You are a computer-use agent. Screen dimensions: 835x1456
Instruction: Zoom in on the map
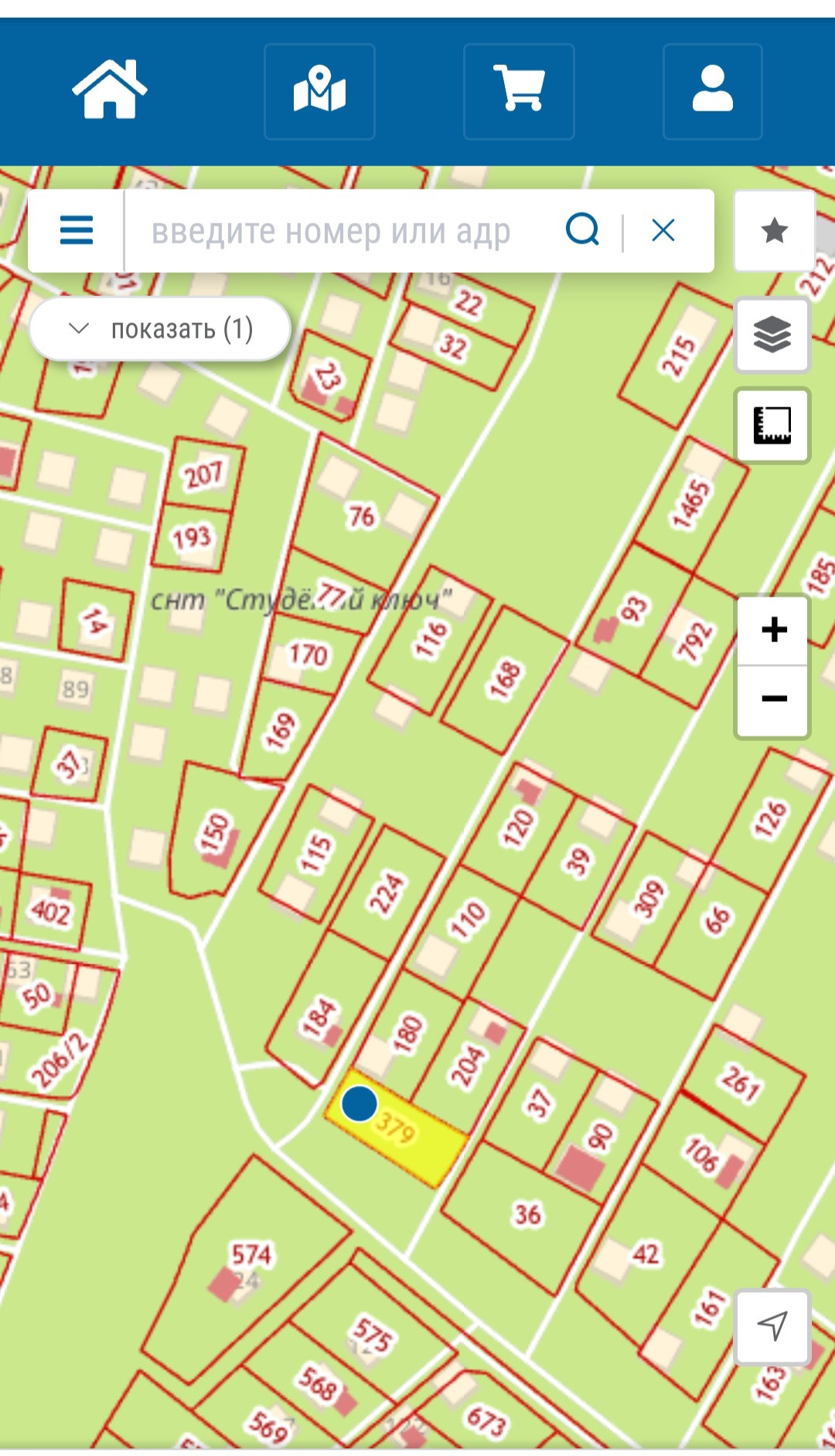coord(773,630)
